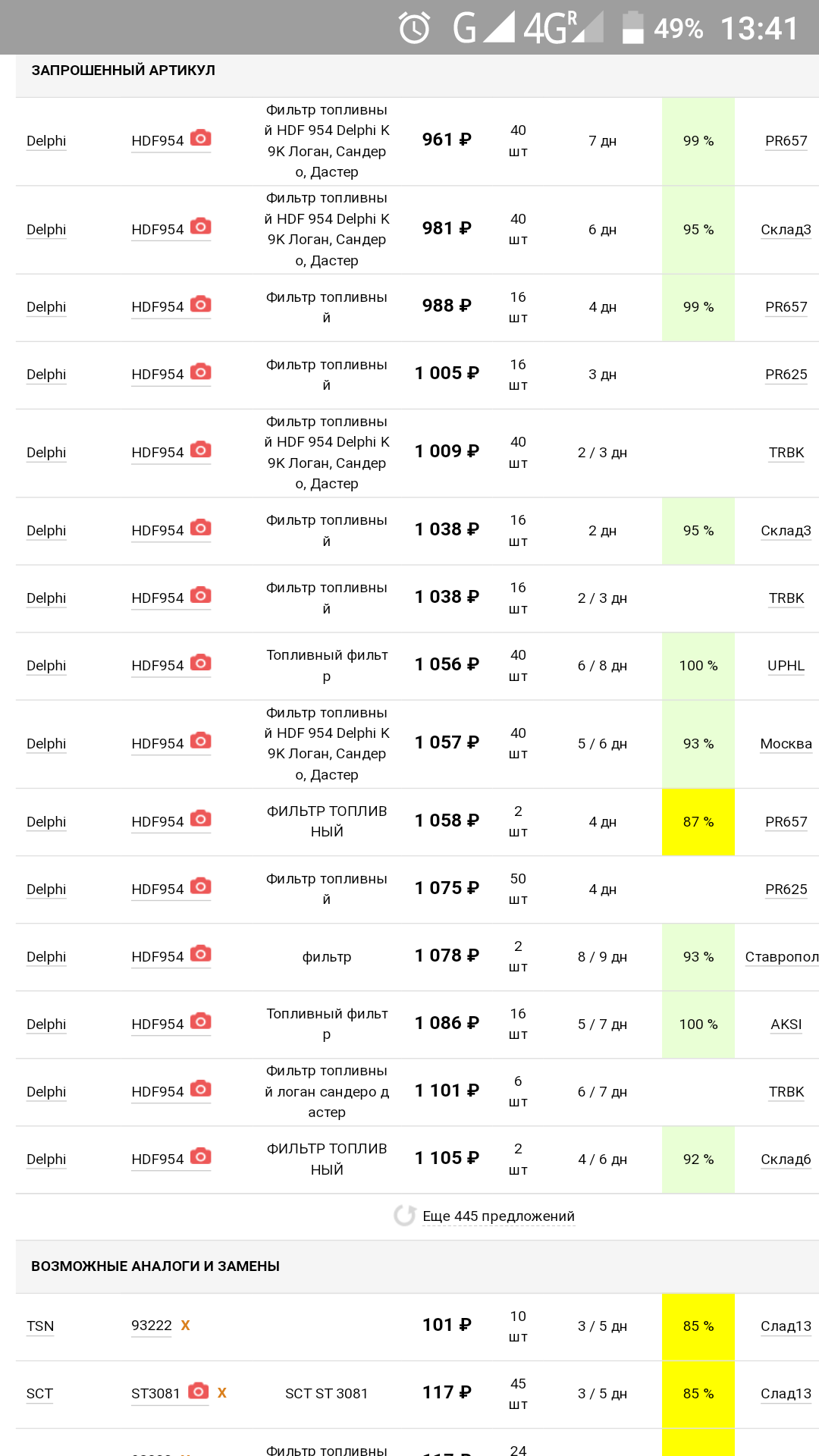Open Delphi brand link in 961 ₽ row
The height and width of the screenshot is (1456, 819).
(46, 141)
